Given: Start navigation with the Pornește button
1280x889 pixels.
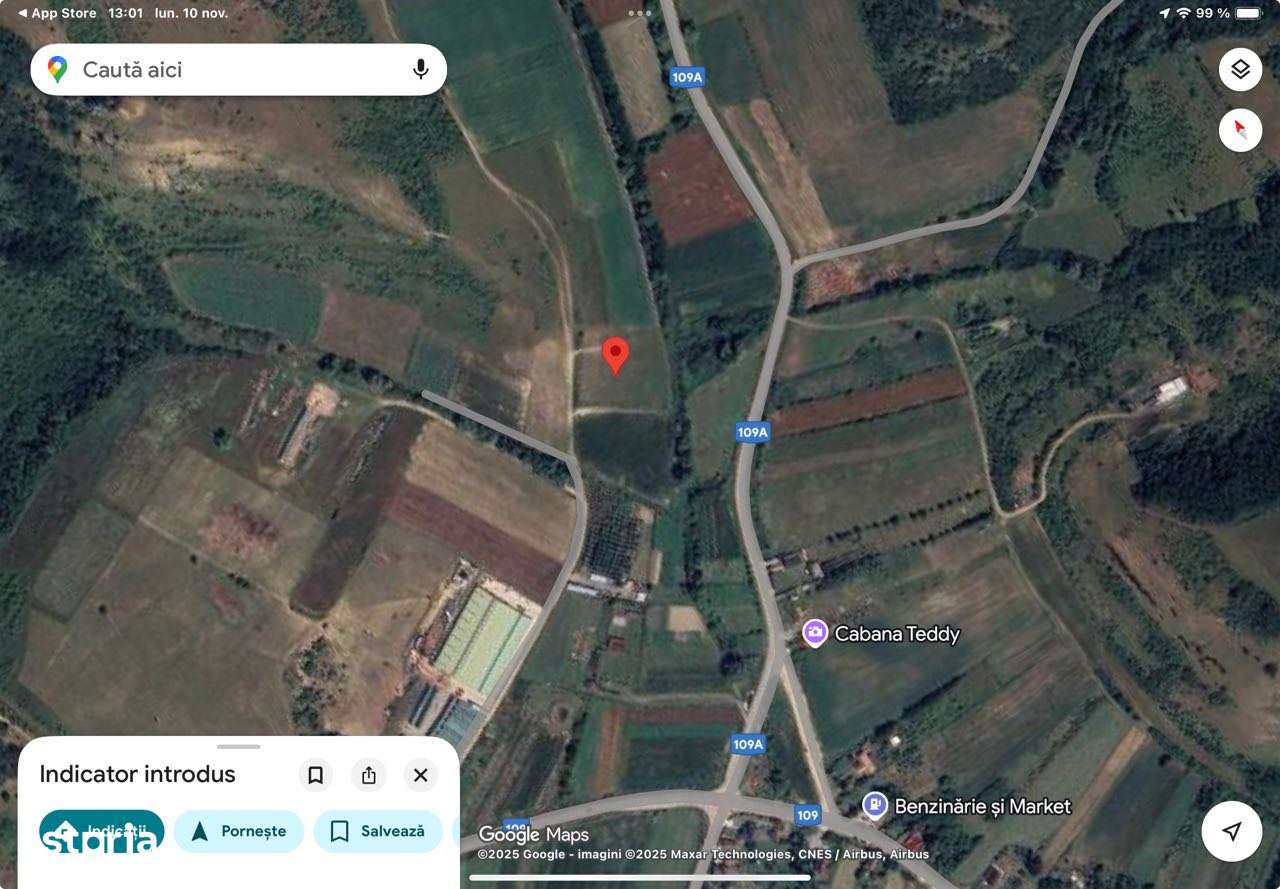Looking at the screenshot, I should (x=239, y=831).
